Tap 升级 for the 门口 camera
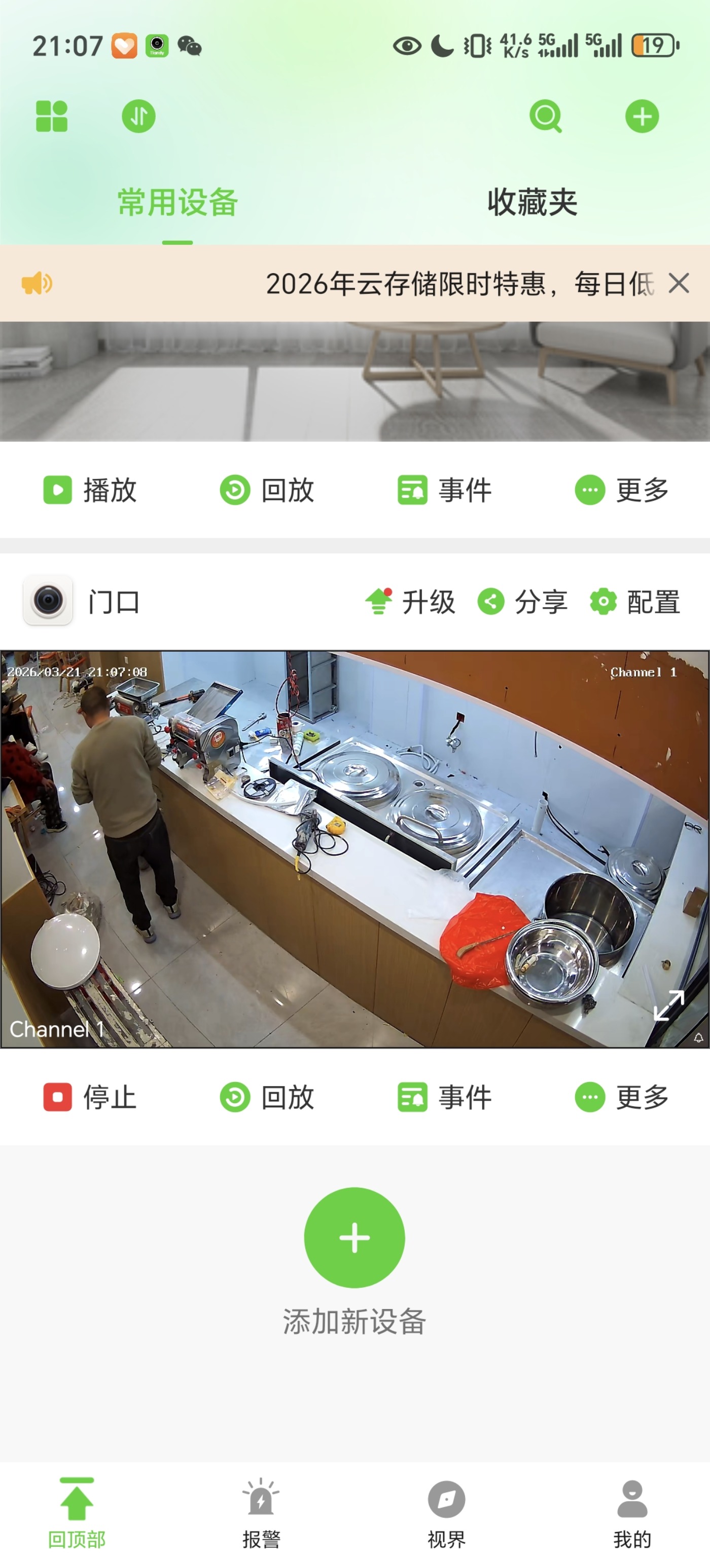The width and height of the screenshot is (710, 1568). (410, 603)
